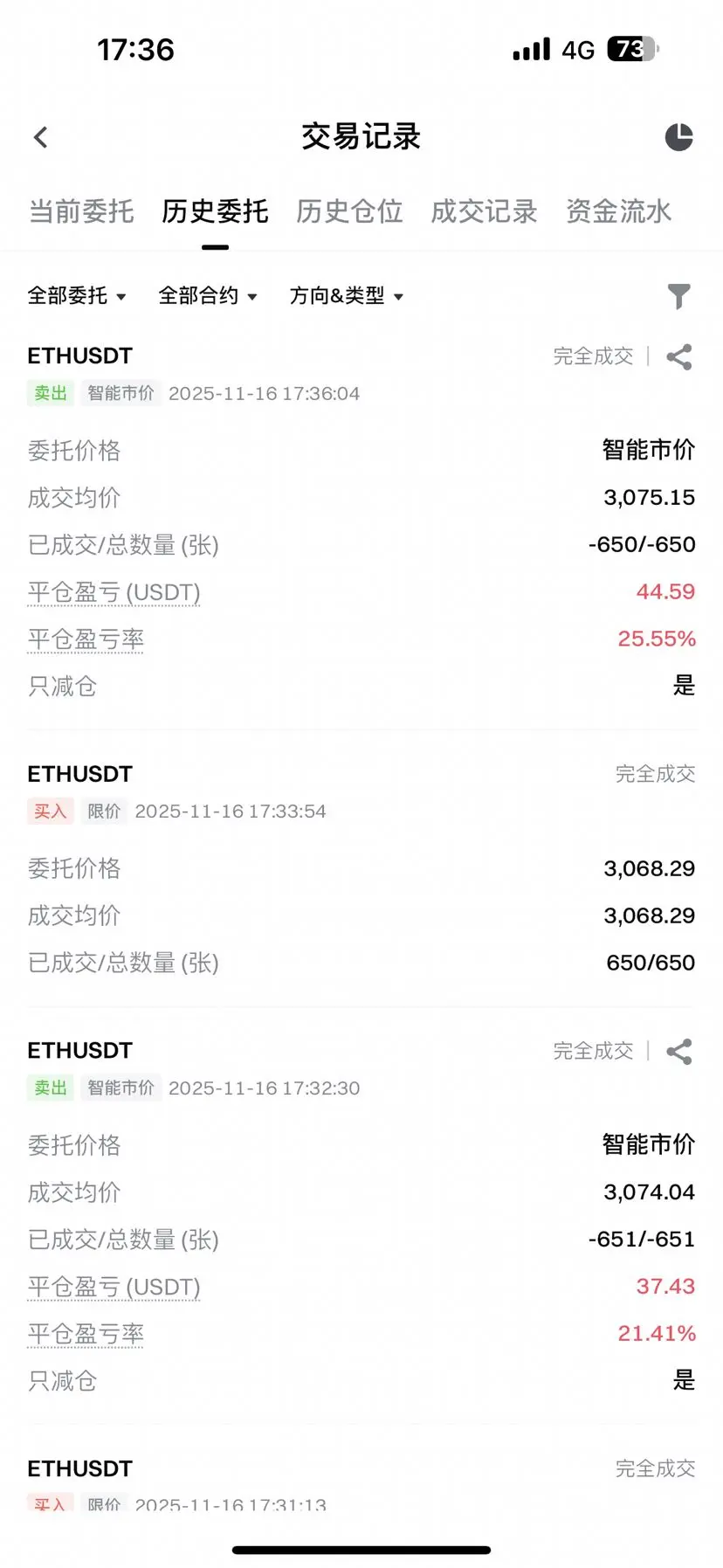Go back from 交易记录 page
The image size is (723, 1568).
41,137
